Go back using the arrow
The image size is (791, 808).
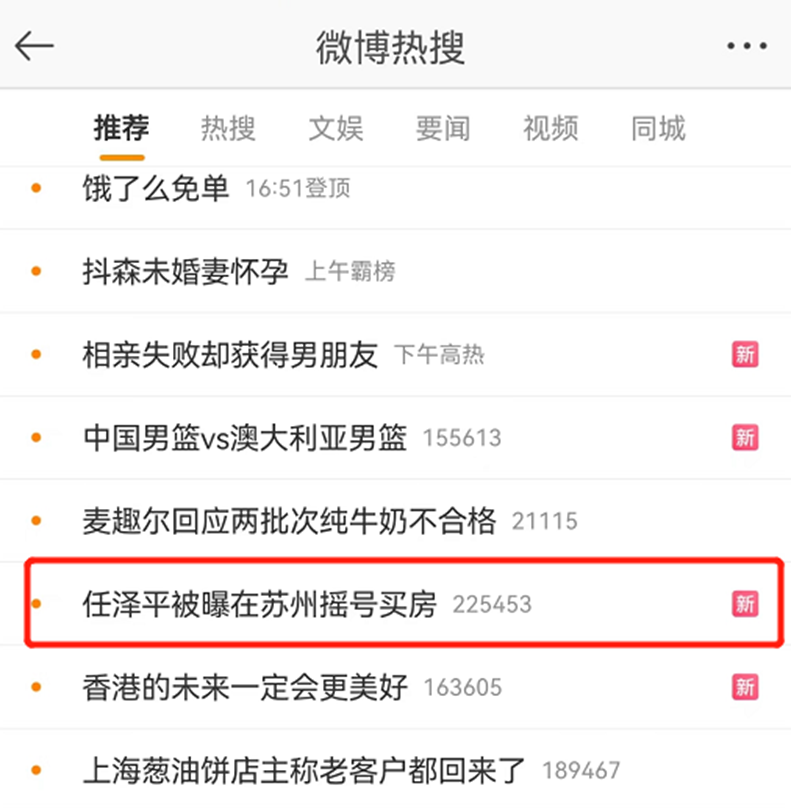pyautogui.click(x=34, y=46)
